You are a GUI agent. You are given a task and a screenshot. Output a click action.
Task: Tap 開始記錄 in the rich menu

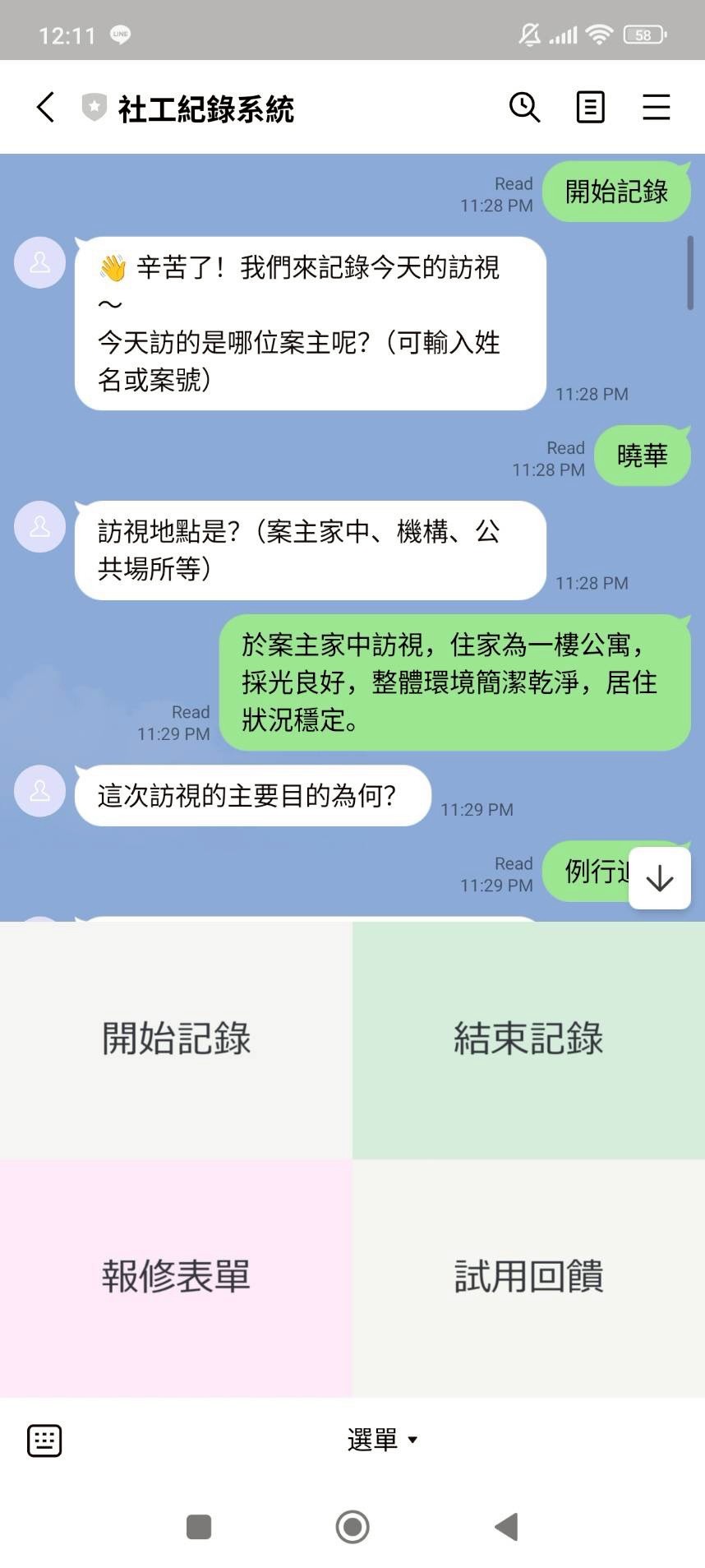coord(176,1038)
